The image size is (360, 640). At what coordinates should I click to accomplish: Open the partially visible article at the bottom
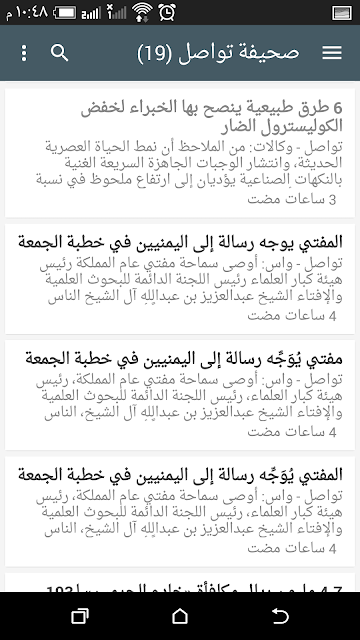(x=180, y=582)
